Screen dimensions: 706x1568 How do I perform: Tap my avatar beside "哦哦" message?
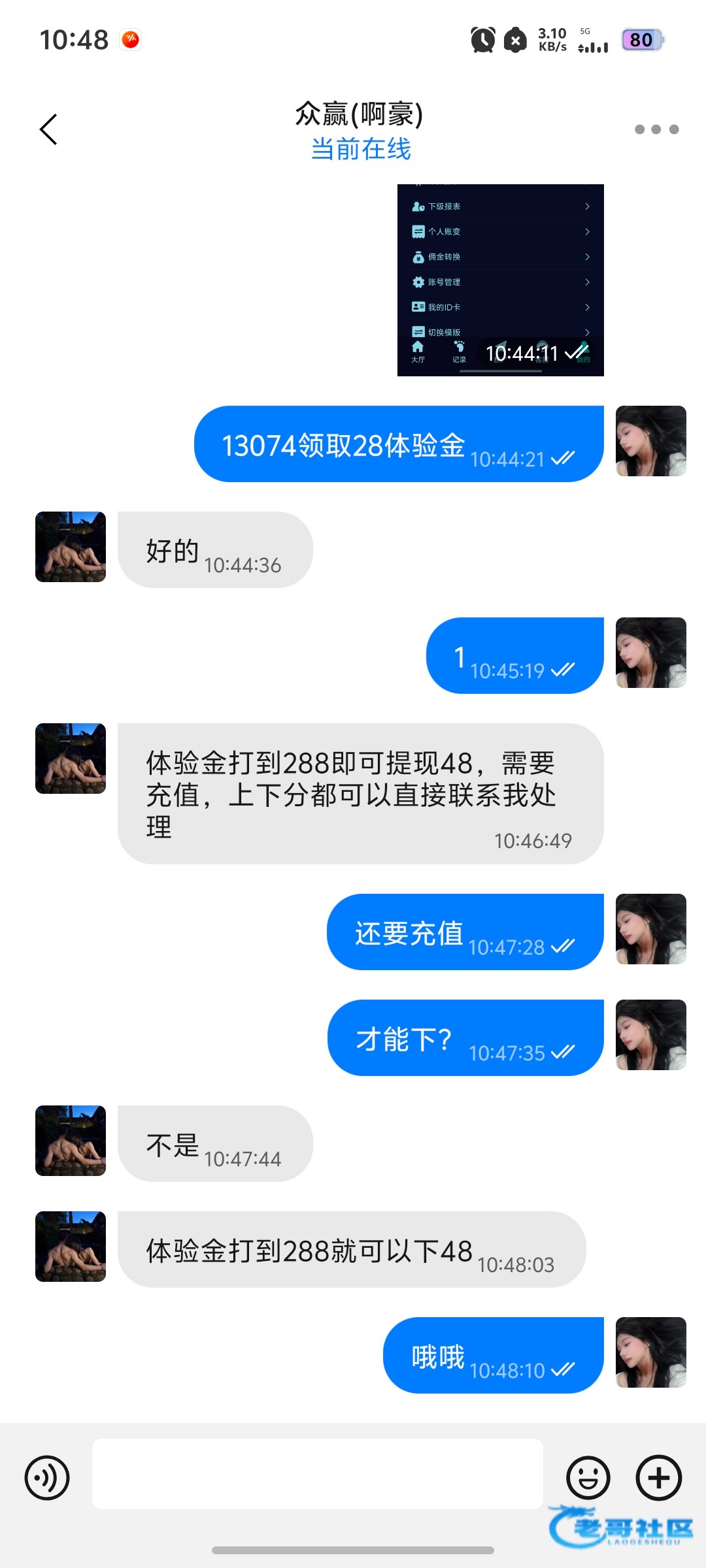[651, 1352]
